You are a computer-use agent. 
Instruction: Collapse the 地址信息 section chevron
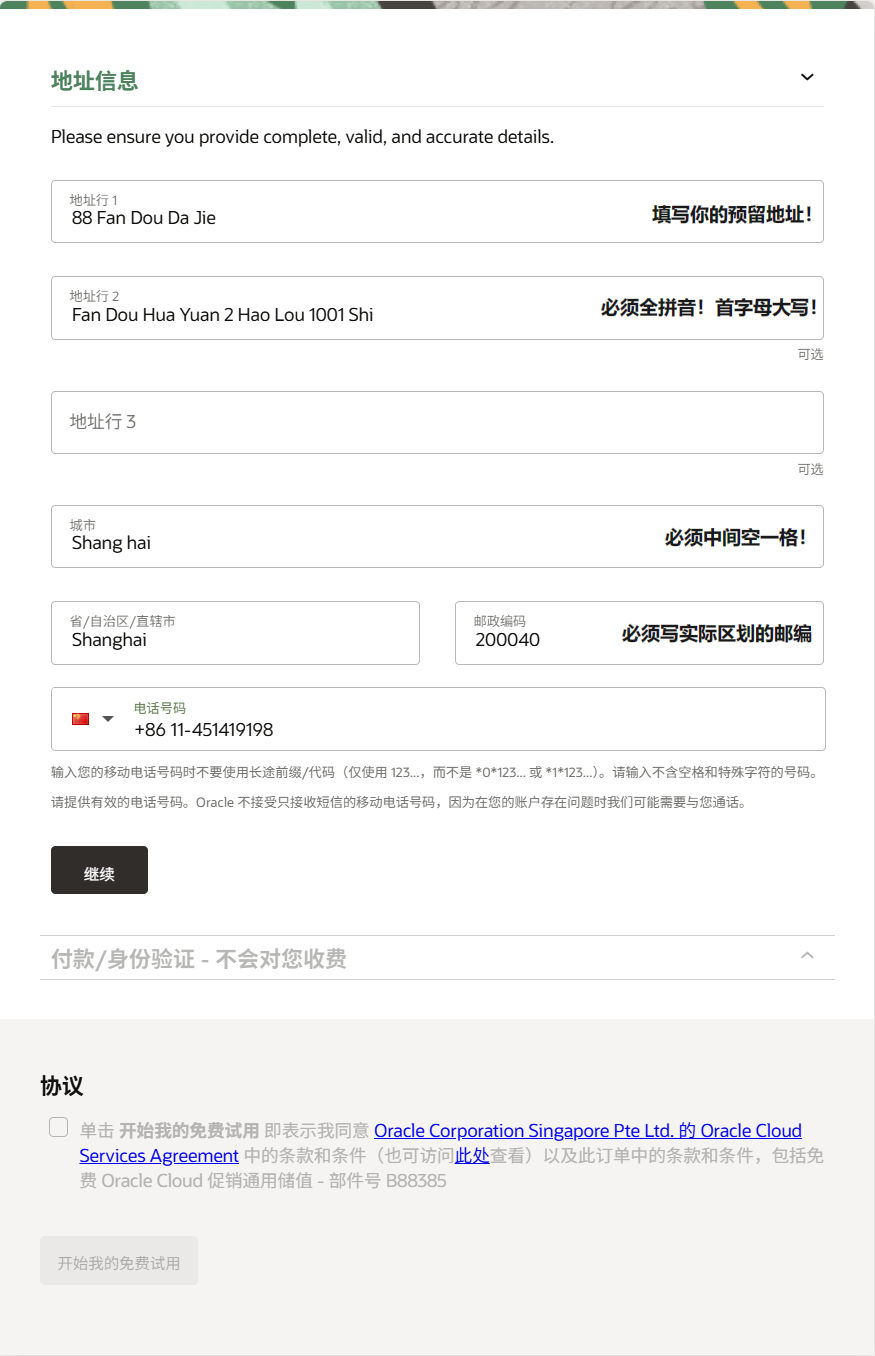[x=807, y=78]
